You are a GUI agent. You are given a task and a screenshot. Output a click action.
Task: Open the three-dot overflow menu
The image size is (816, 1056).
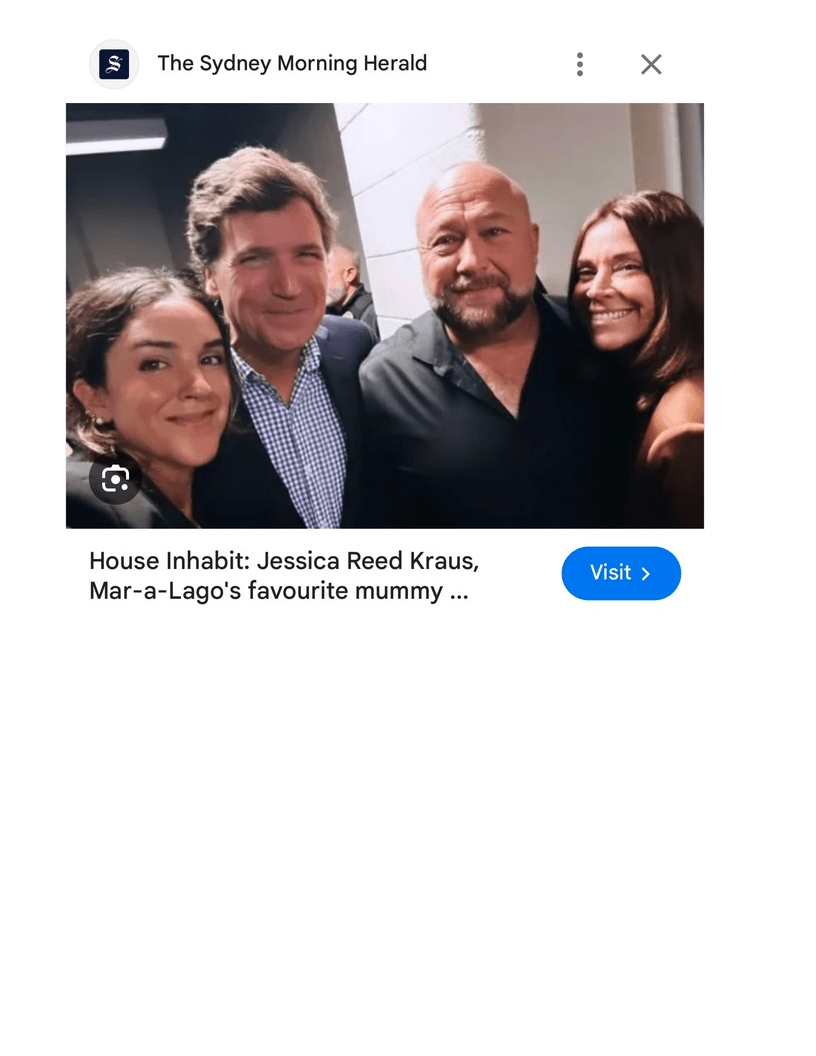coord(579,64)
